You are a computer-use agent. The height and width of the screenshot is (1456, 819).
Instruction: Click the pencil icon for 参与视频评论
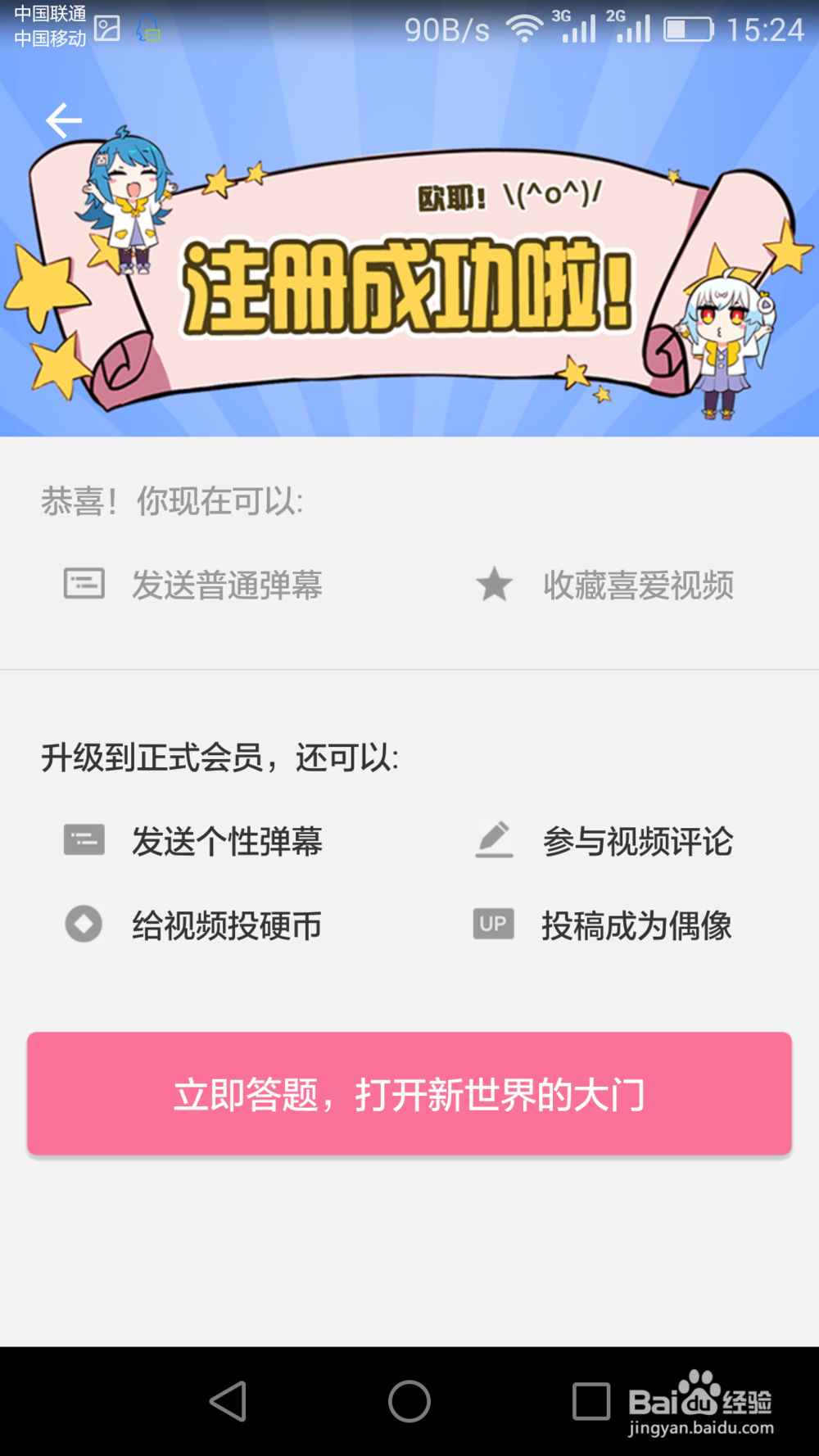[x=494, y=839]
